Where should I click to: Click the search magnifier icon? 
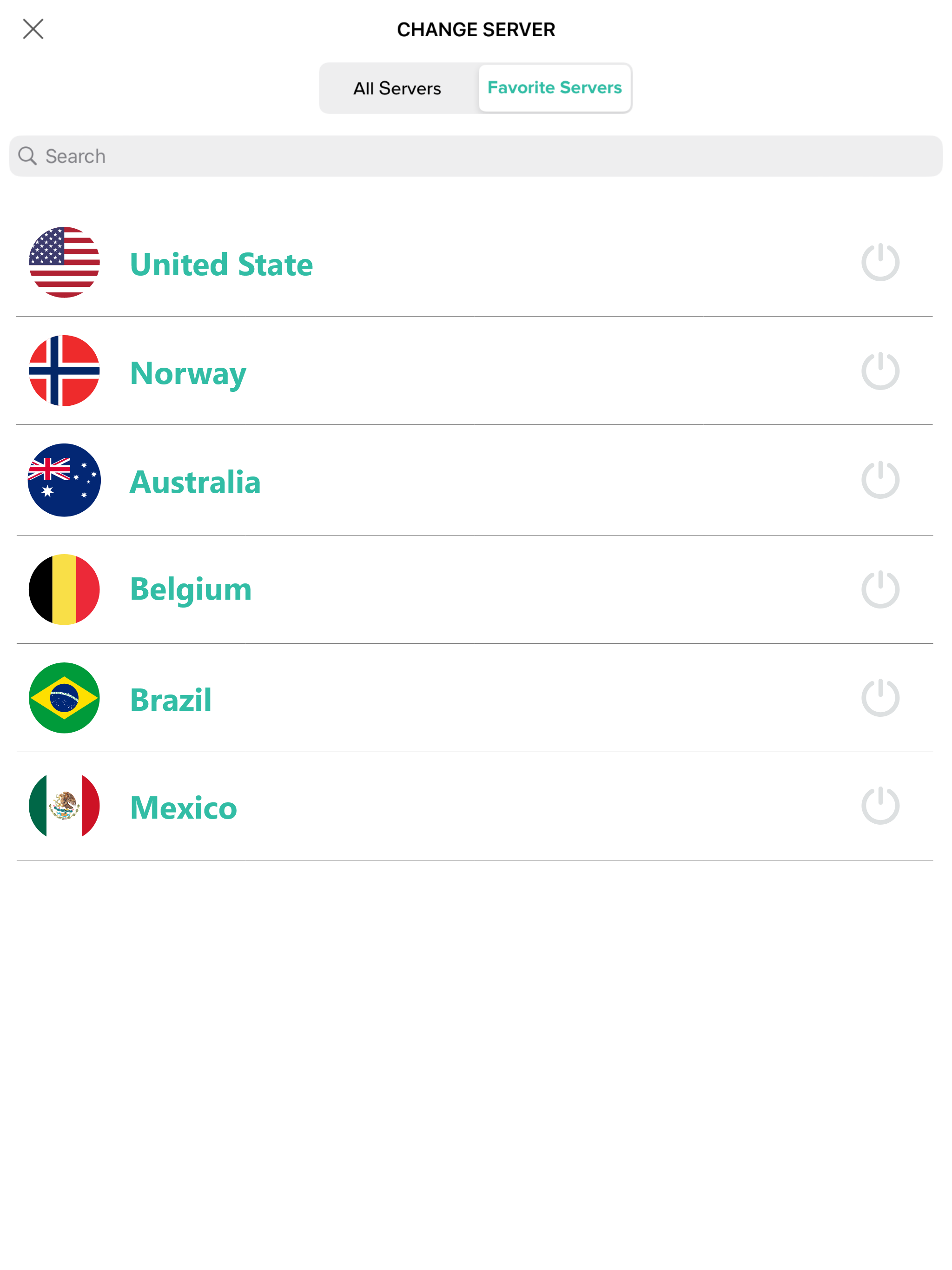(27, 156)
